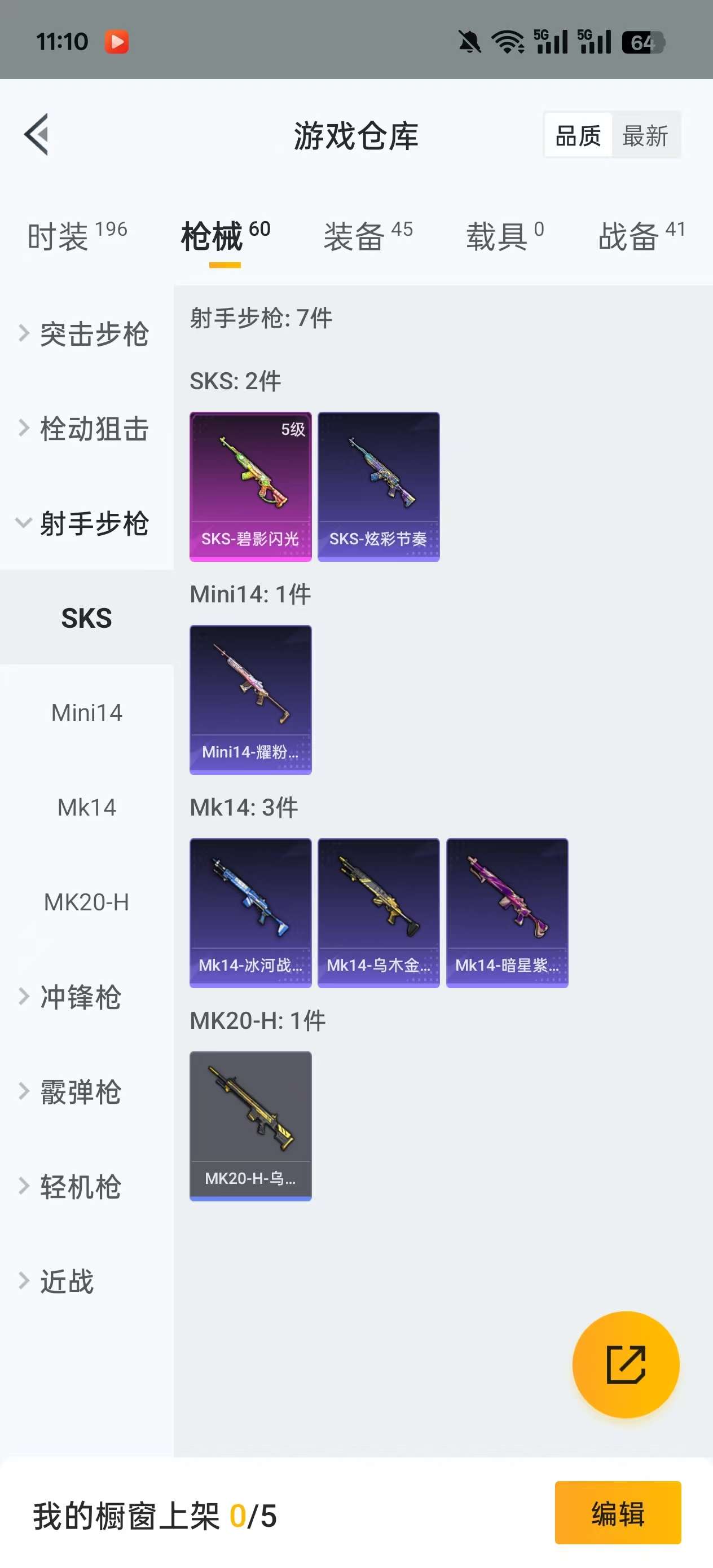Image resolution: width=713 pixels, height=1568 pixels.
Task: Sort warehouse by 最新
Action: (x=645, y=135)
